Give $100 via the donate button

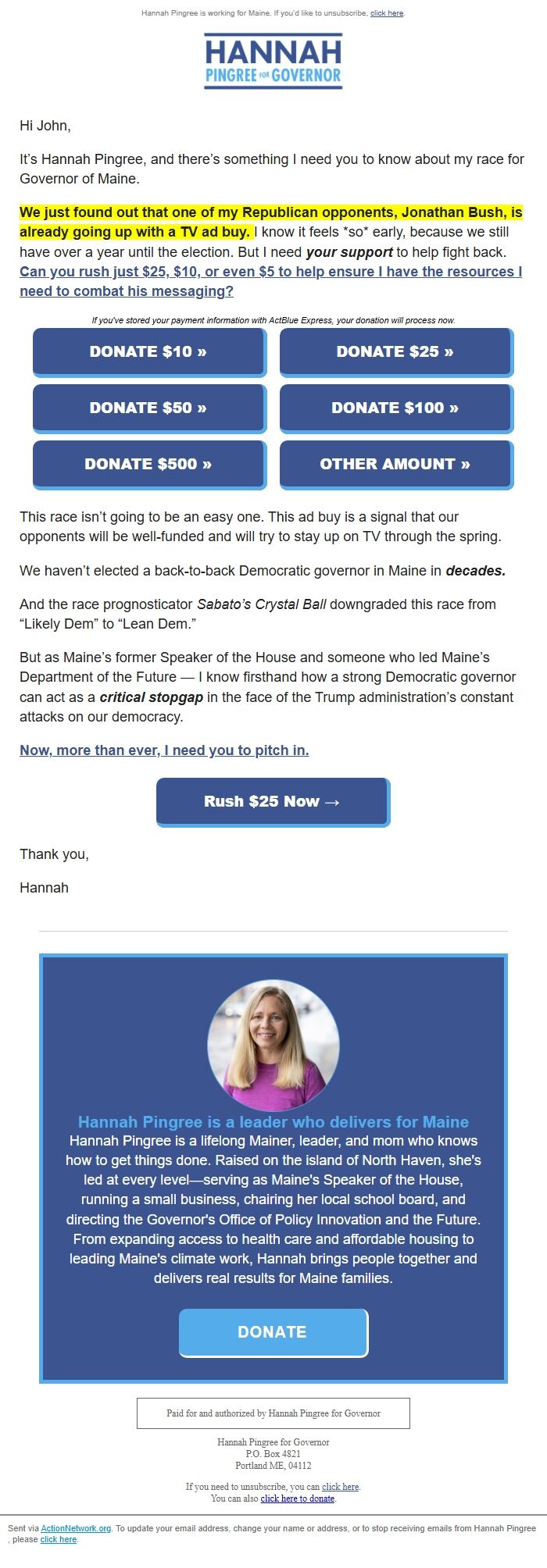(395, 408)
